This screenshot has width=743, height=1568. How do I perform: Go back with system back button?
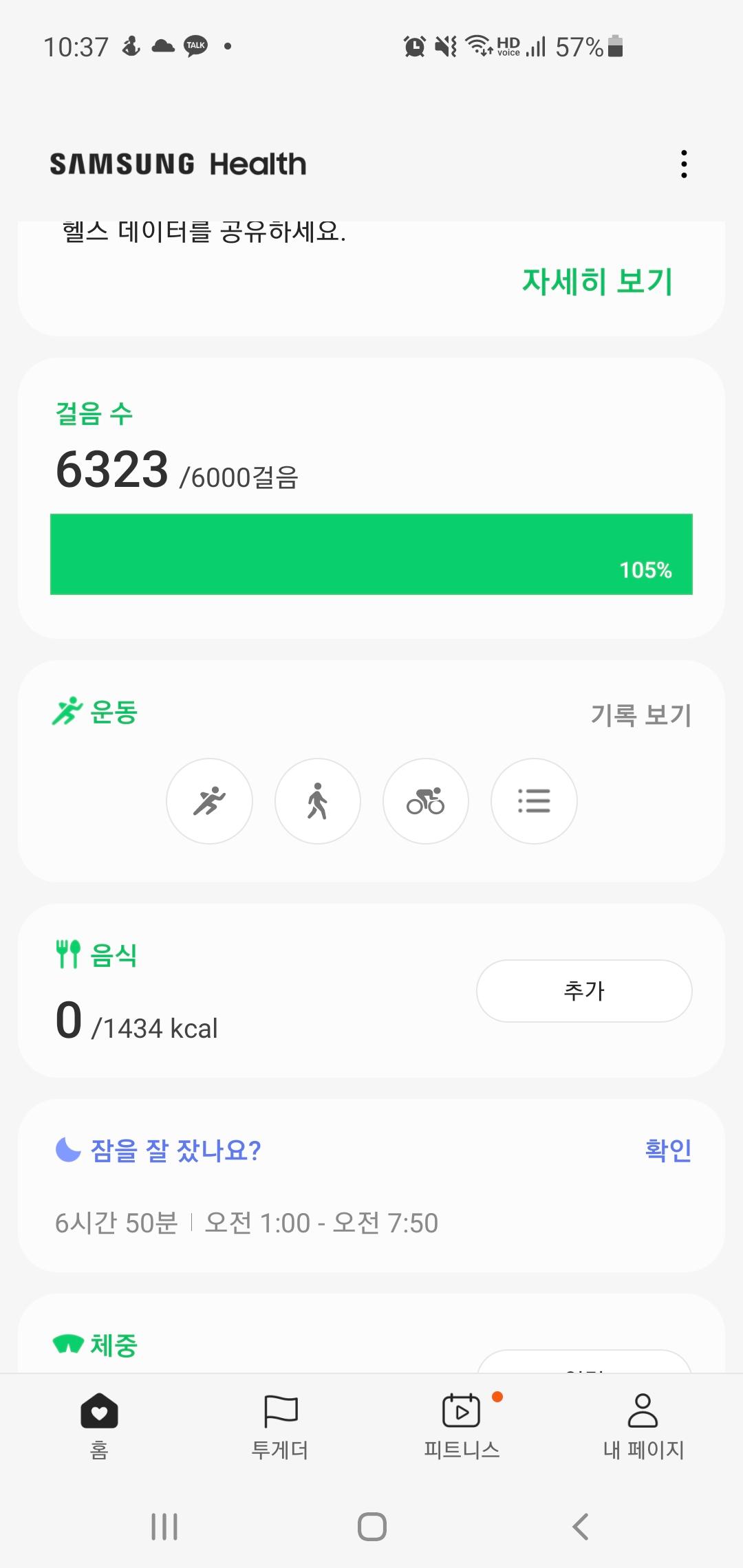pyautogui.click(x=580, y=1527)
